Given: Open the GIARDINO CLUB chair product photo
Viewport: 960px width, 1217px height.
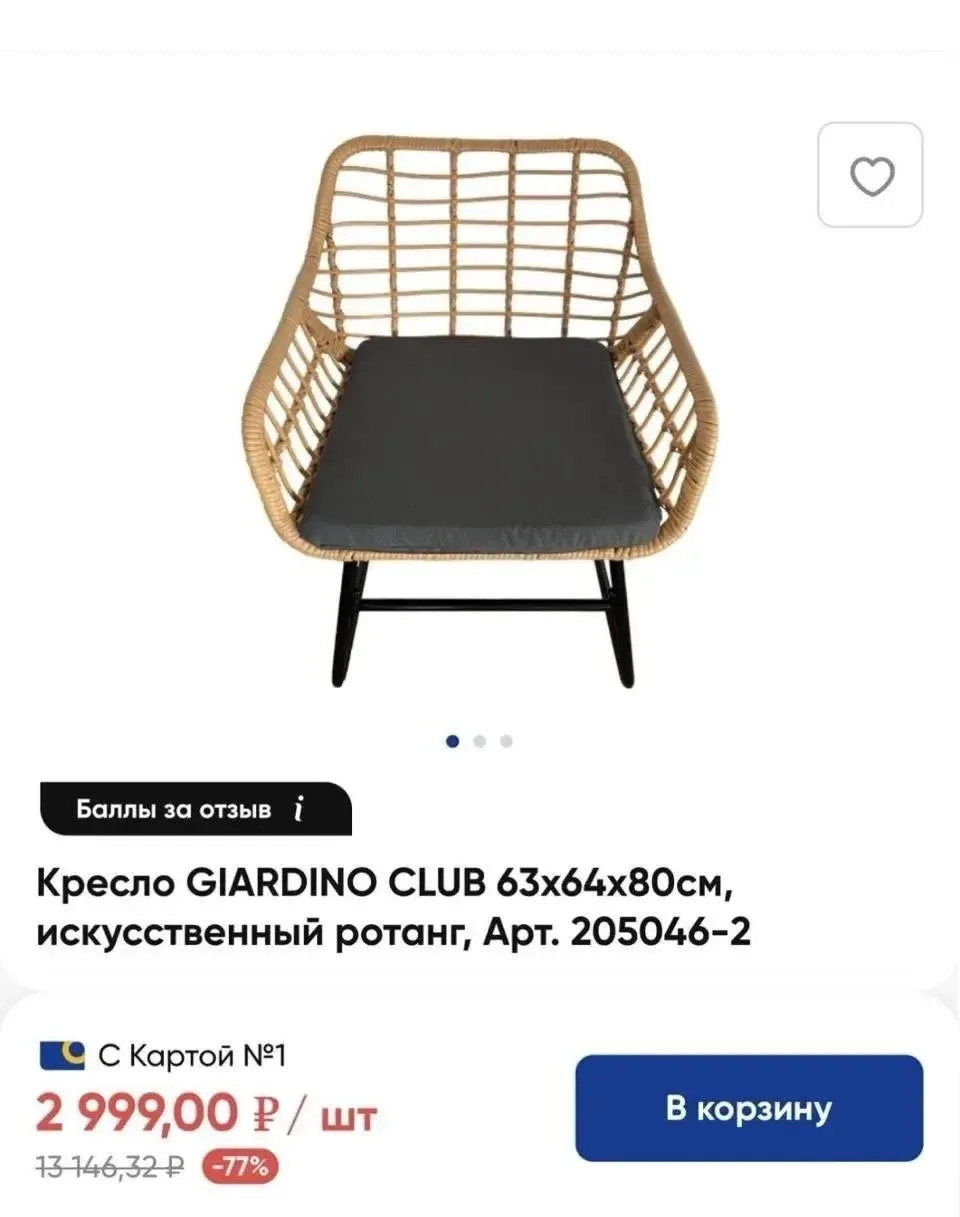Looking at the screenshot, I should 480,410.
